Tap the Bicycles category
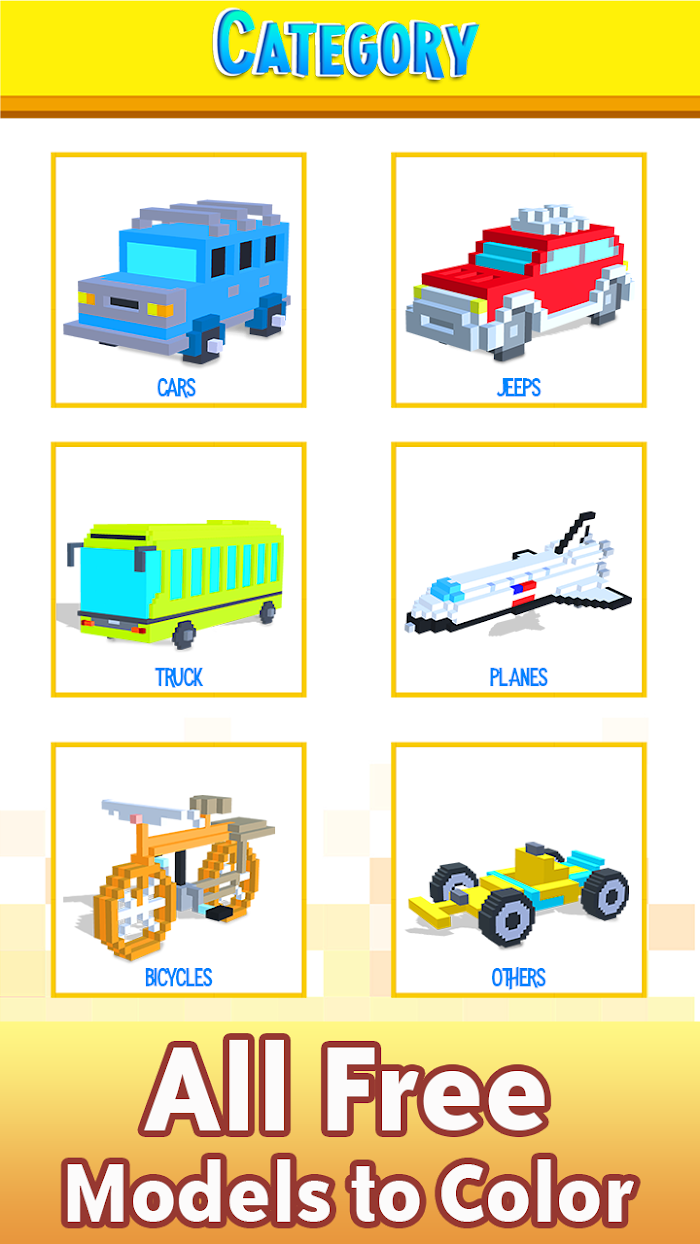700x1244 pixels. click(178, 870)
